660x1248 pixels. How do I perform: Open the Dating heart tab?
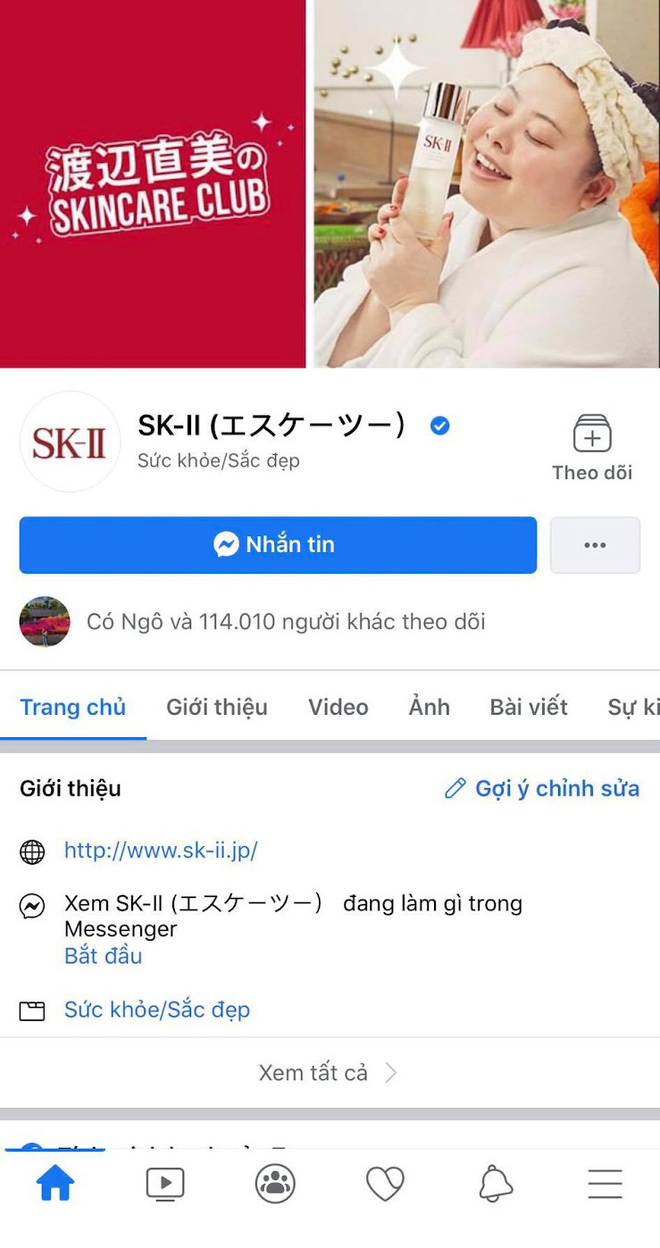[385, 1184]
